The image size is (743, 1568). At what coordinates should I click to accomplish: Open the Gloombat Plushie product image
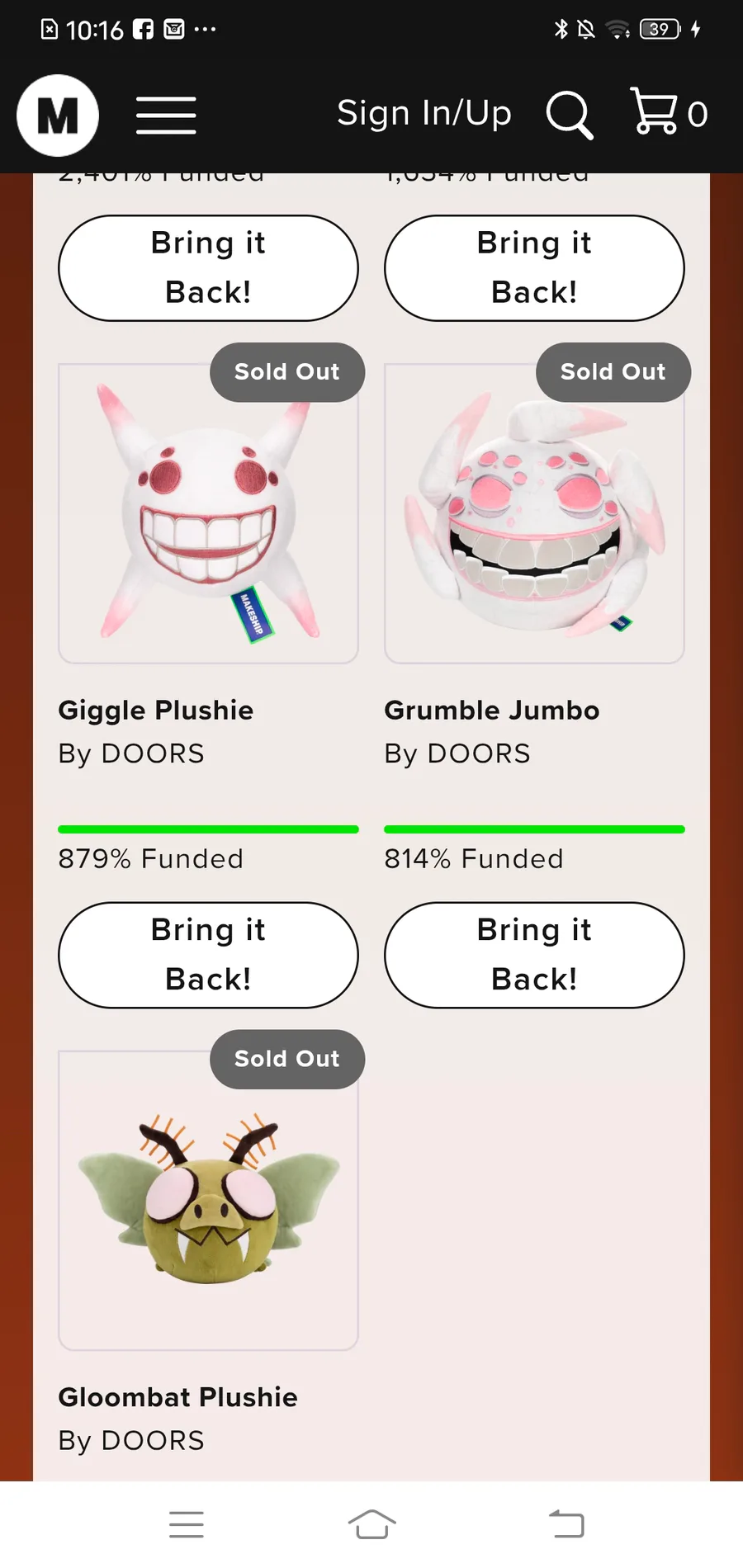coord(208,1200)
